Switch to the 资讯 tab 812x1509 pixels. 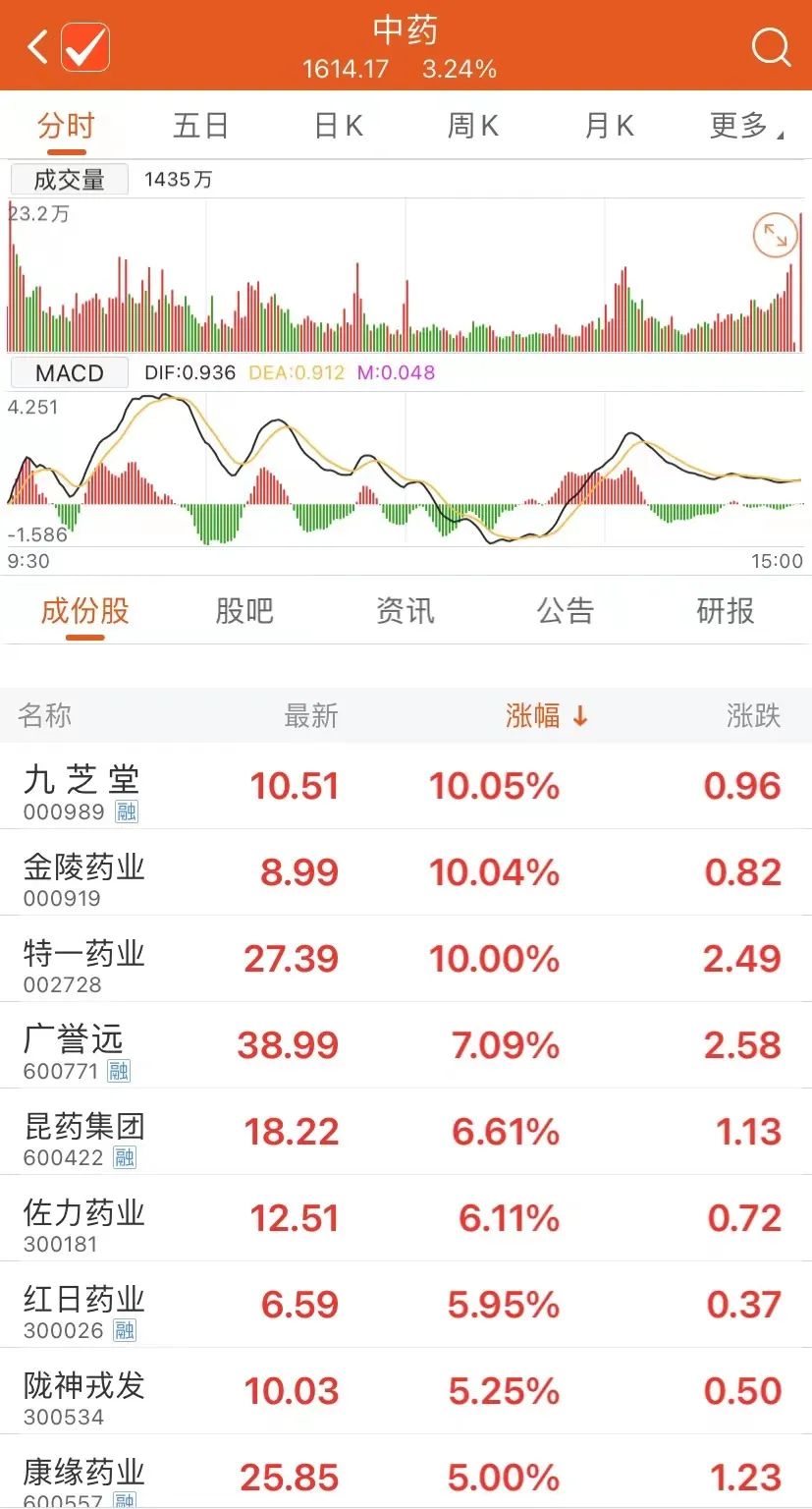(405, 611)
